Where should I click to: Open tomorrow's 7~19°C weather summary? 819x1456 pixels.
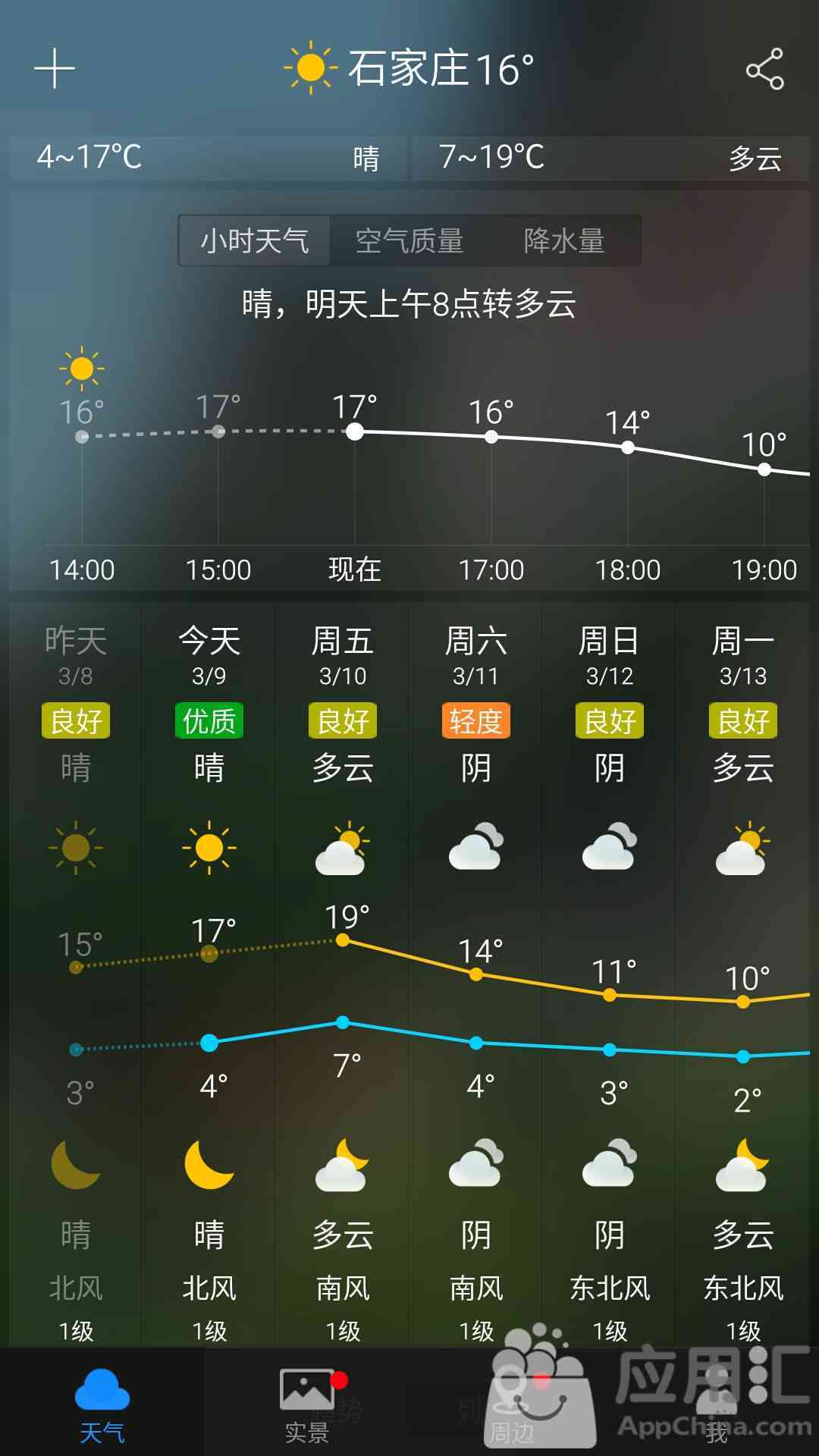(x=610, y=158)
